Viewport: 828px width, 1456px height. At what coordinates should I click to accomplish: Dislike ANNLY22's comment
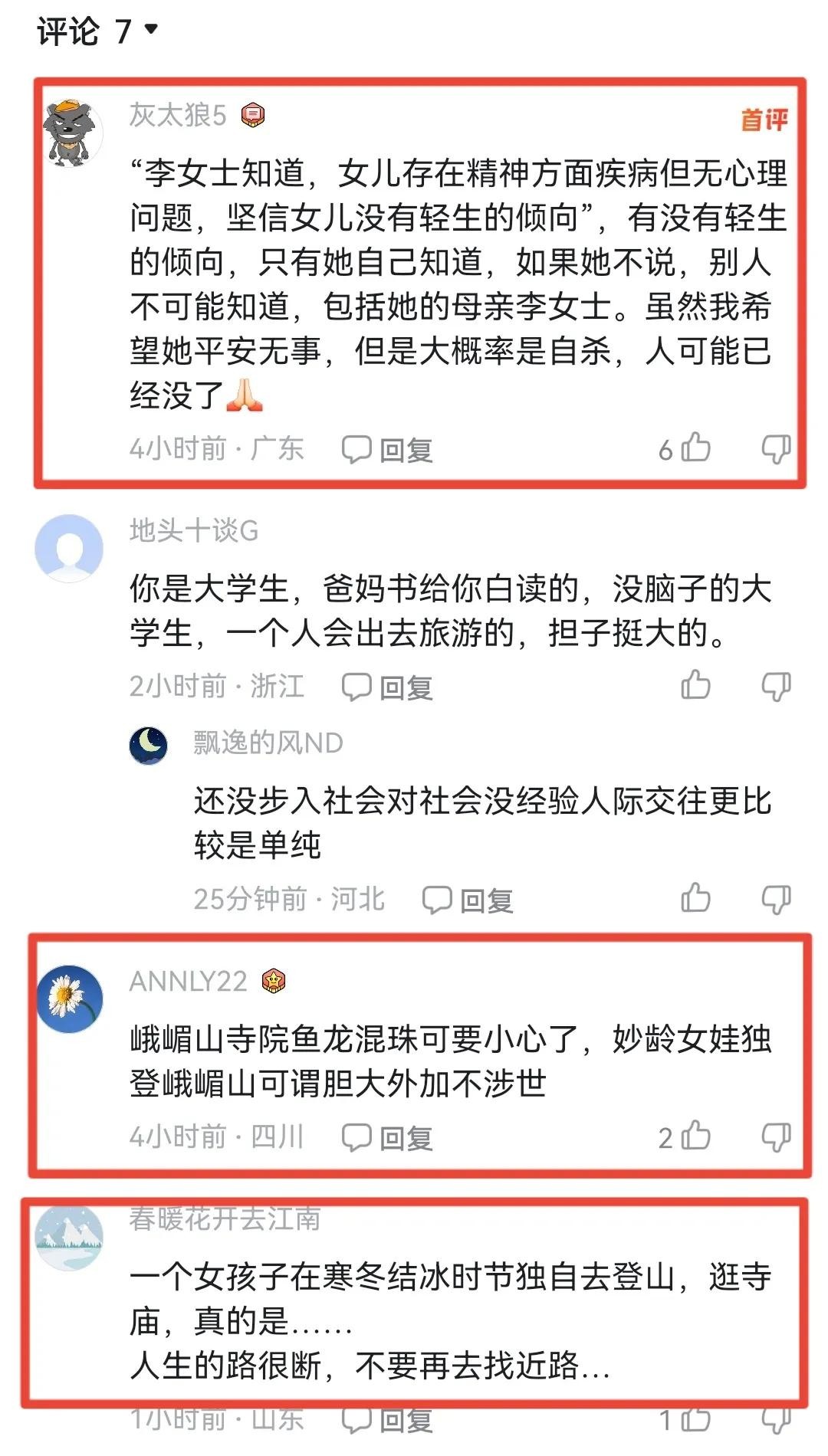click(x=776, y=1136)
